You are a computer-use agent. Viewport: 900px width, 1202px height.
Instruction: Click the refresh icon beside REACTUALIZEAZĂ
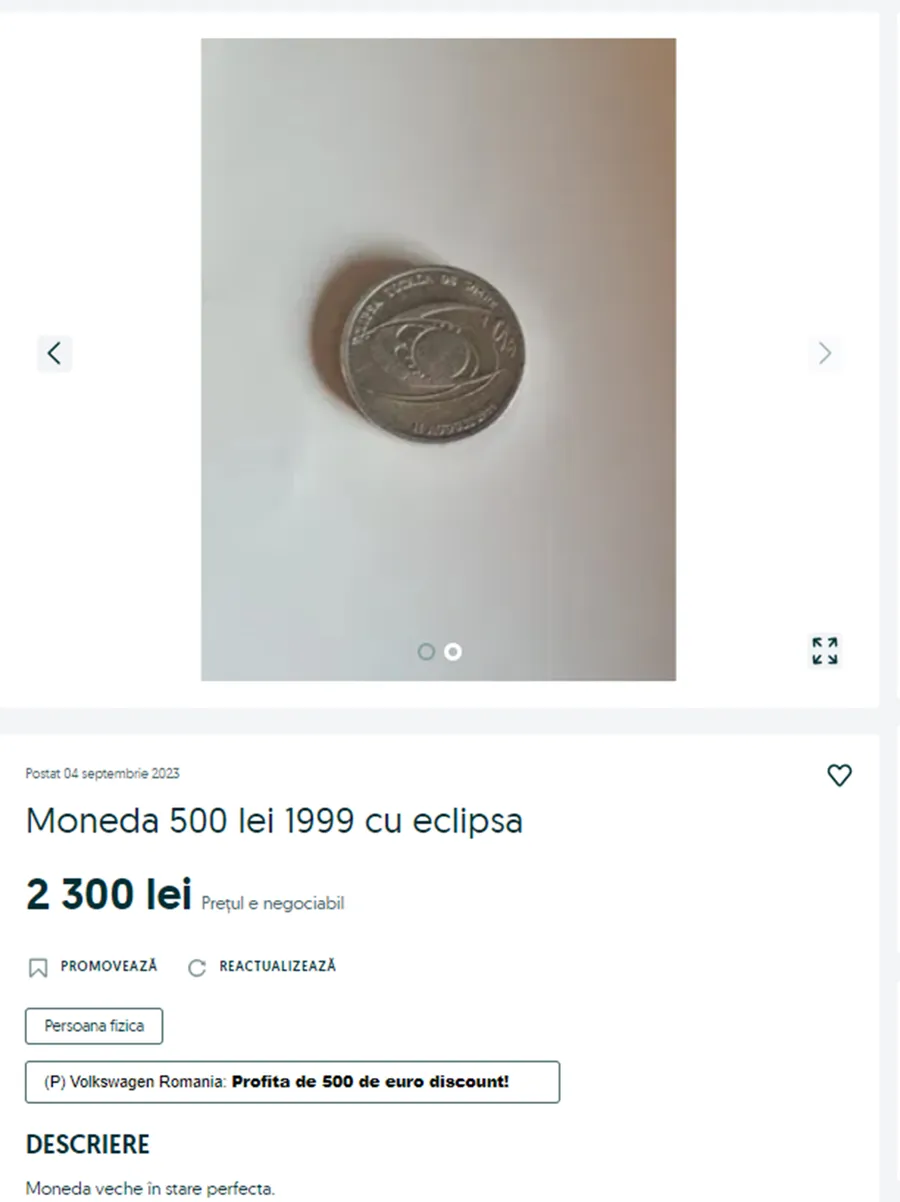click(196, 967)
